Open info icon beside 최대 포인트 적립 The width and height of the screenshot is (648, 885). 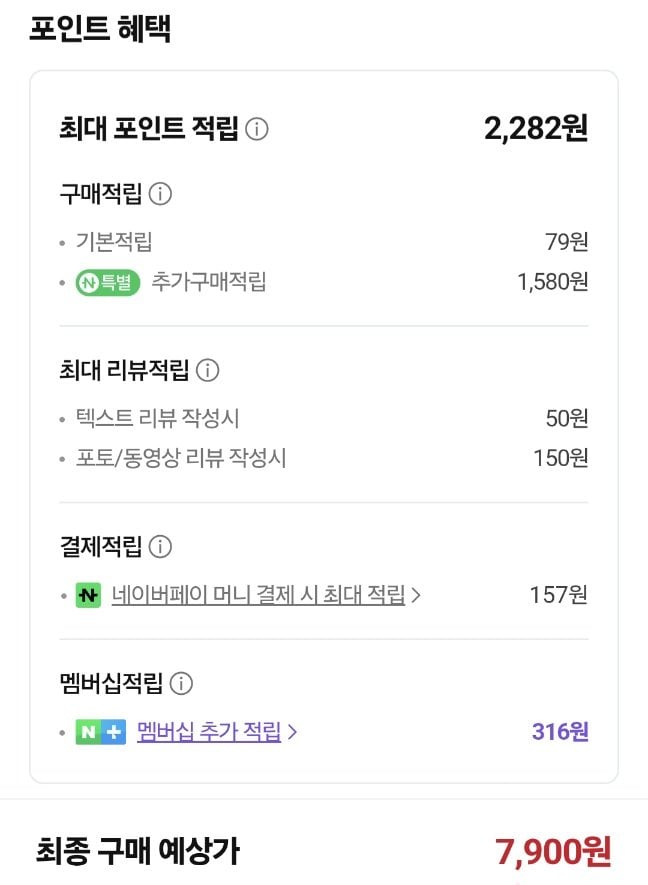pyautogui.click(x=257, y=130)
